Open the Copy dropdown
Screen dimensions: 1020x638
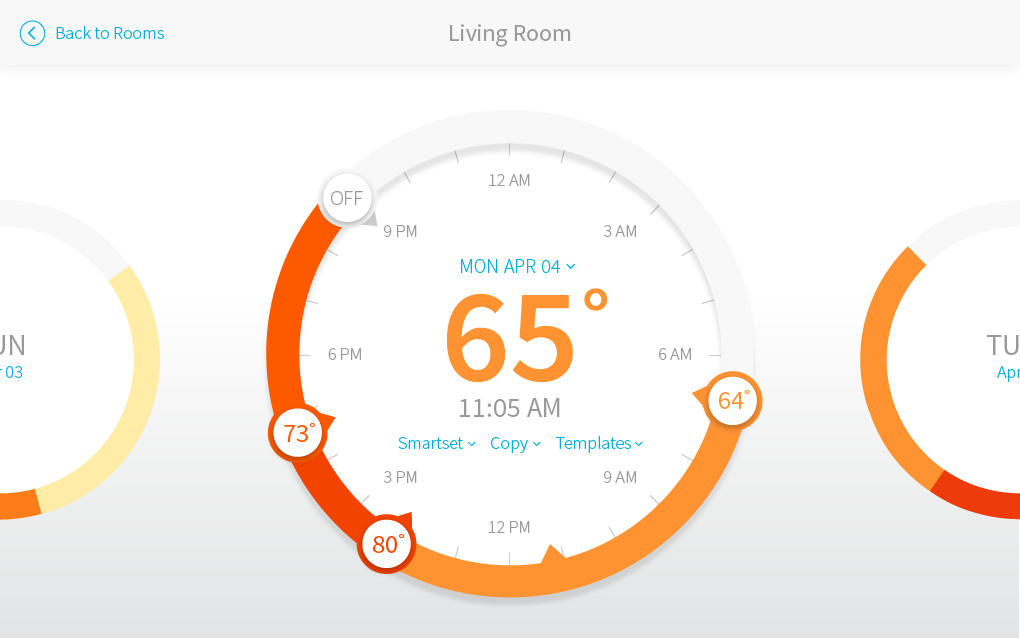[x=515, y=443]
